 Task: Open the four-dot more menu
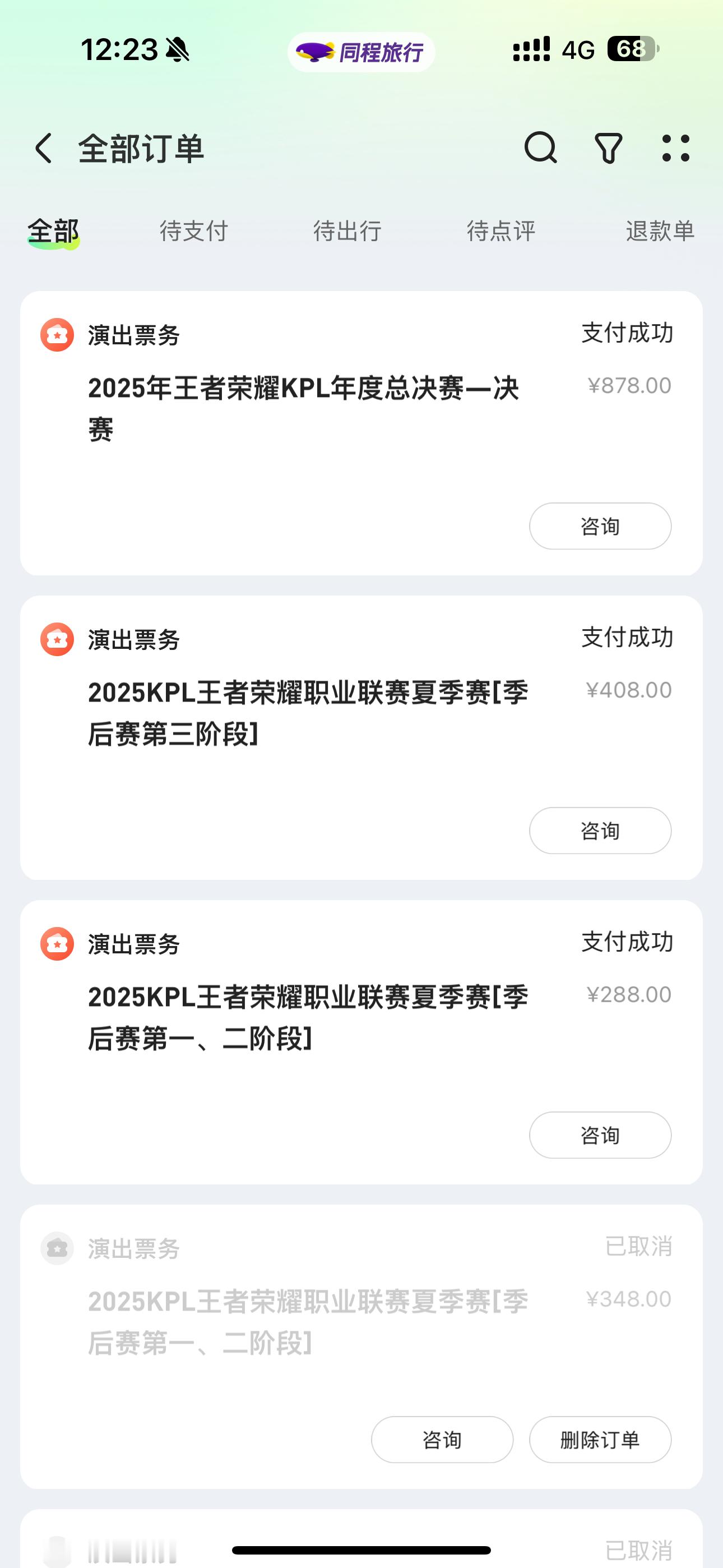click(675, 149)
